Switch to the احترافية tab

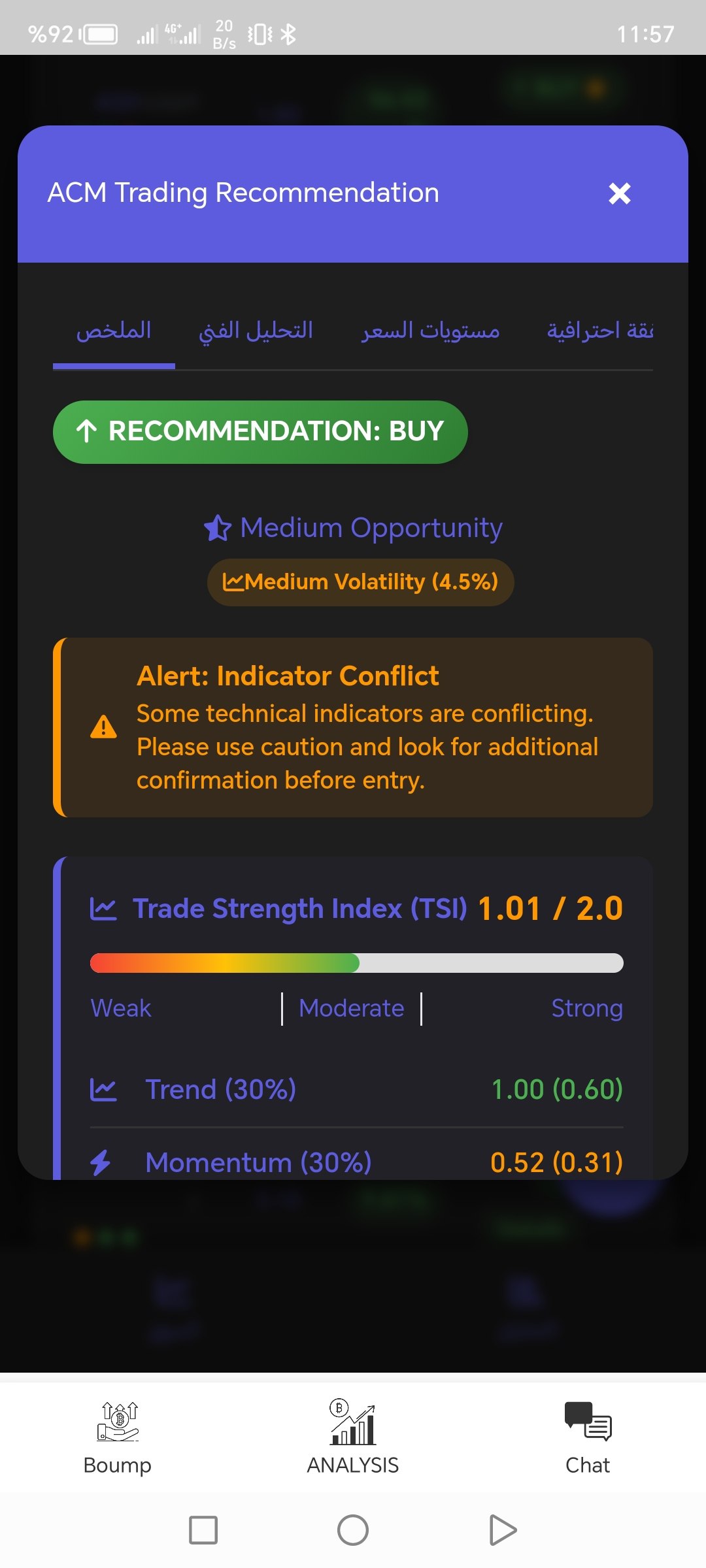point(599,331)
